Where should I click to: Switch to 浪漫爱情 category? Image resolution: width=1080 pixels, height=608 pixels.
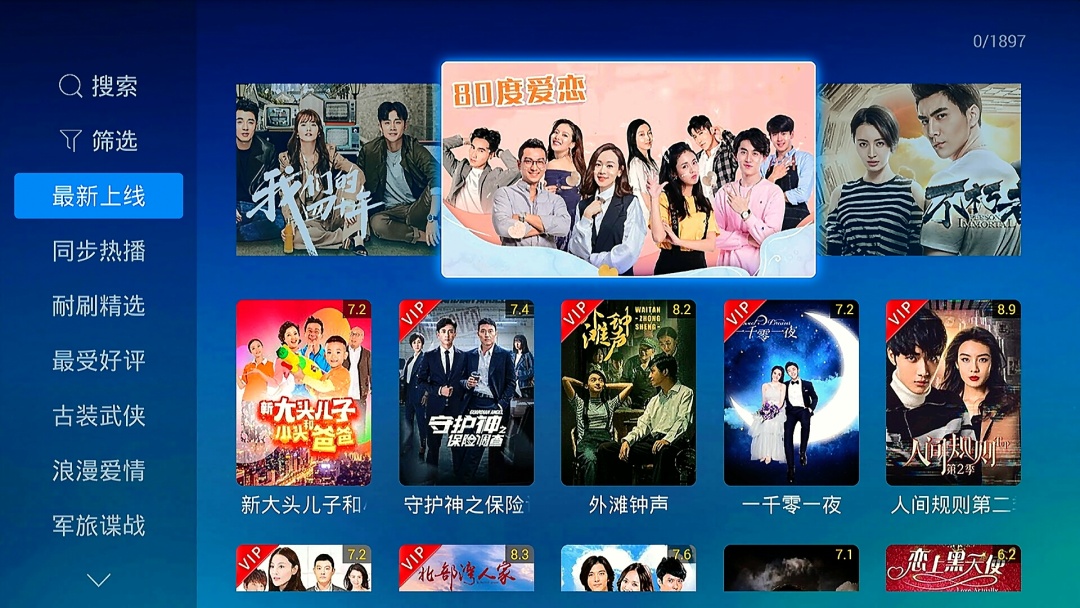click(x=98, y=471)
